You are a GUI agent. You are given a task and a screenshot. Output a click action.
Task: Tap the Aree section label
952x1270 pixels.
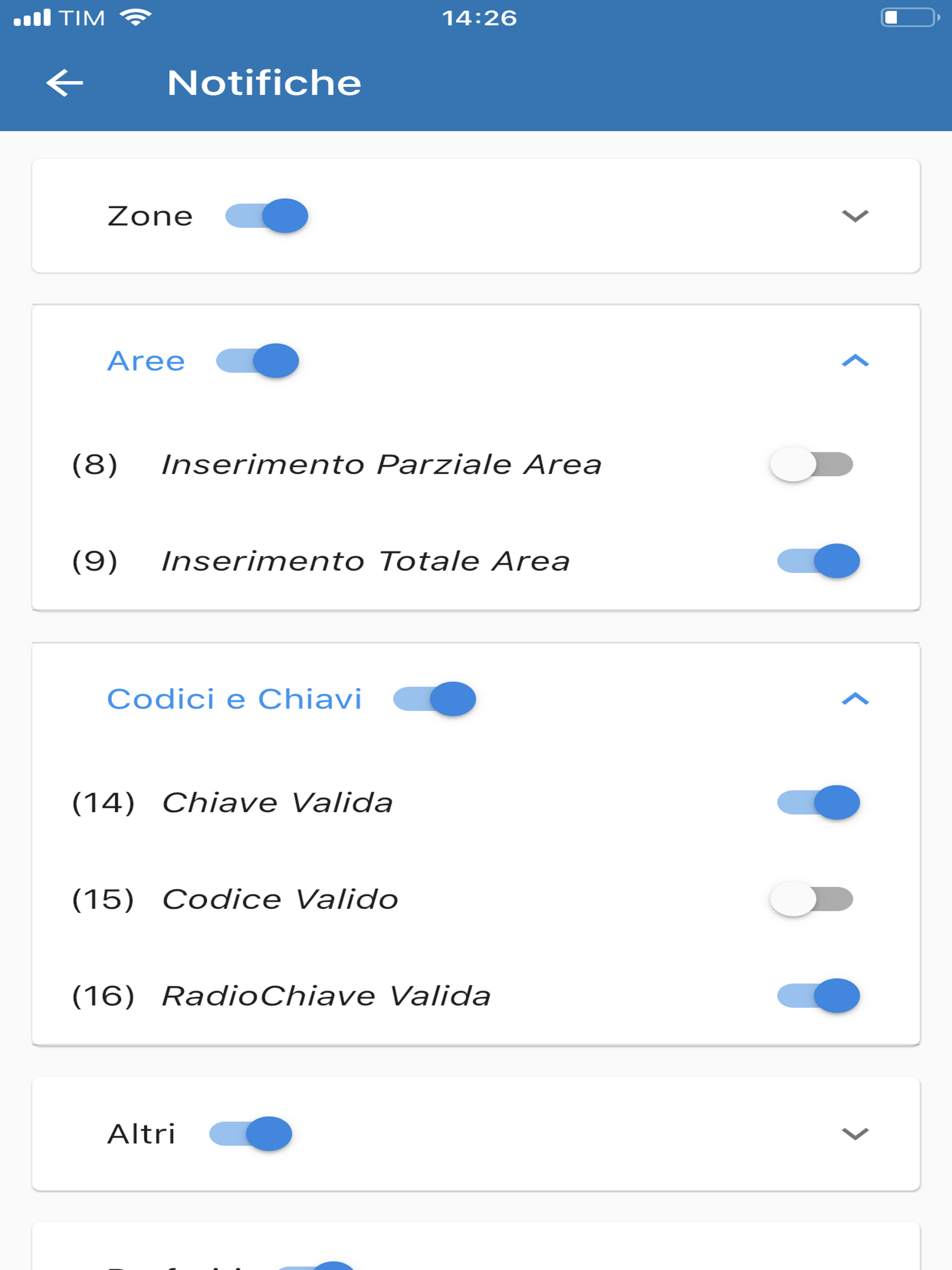point(146,361)
